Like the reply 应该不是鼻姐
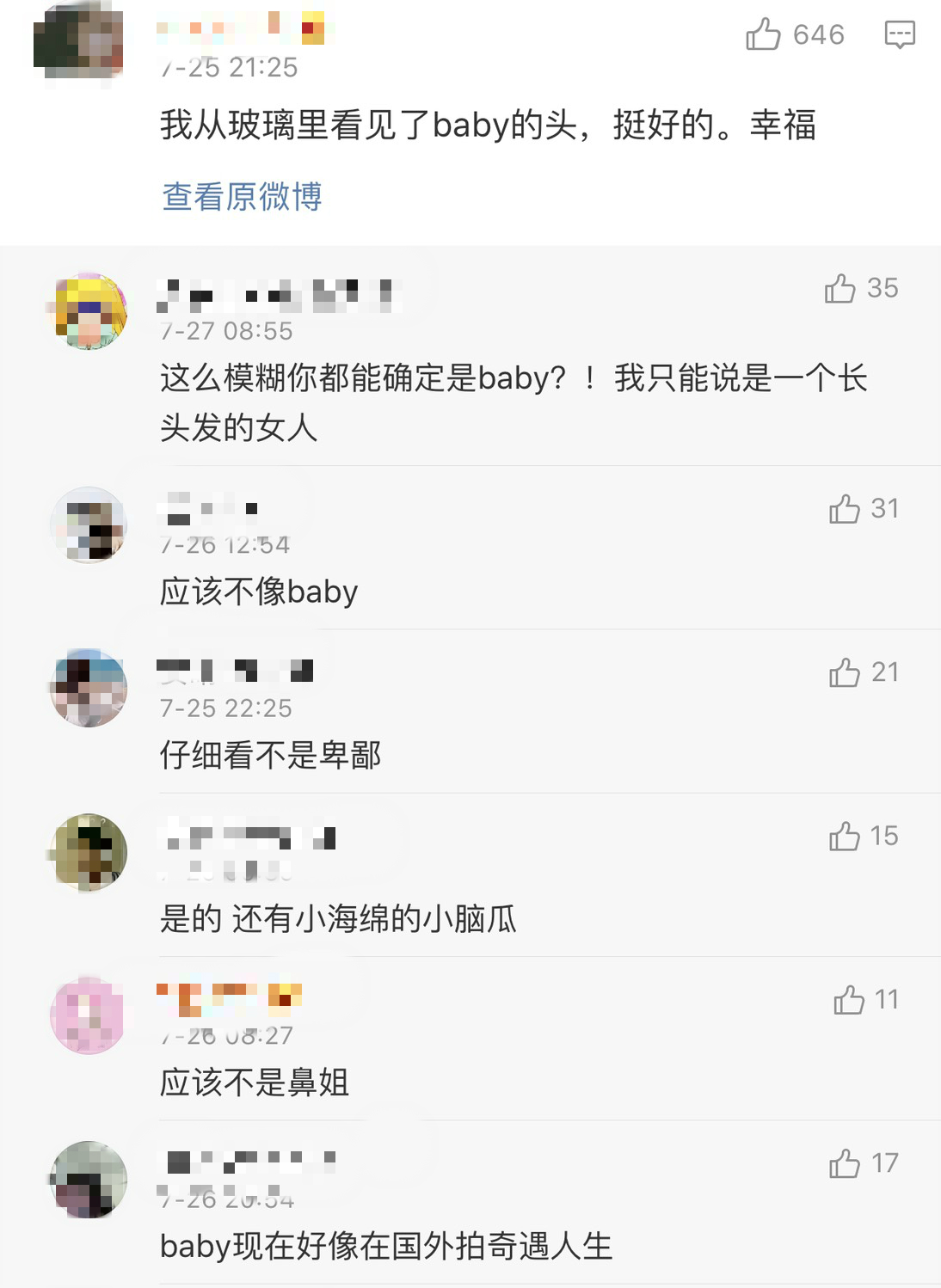 849,1000
